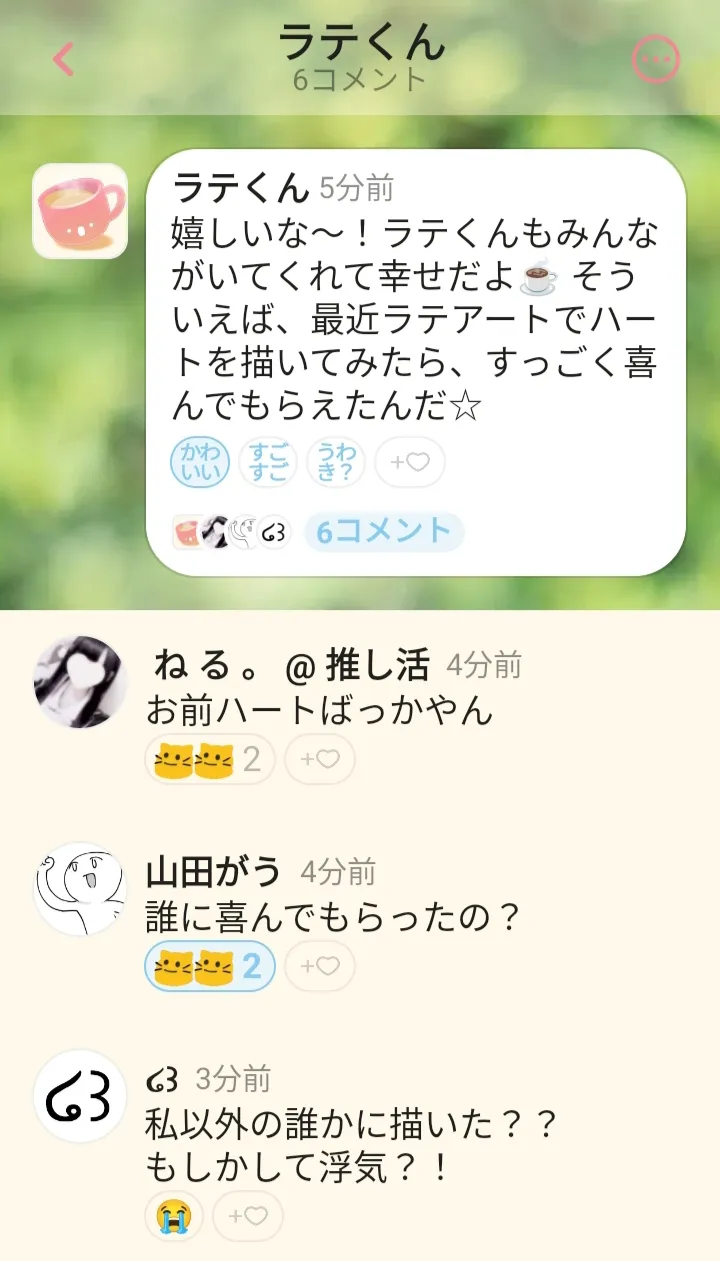Tap the crying emoji reaction on the 浮気 comment
Screen dimensions: 720x1261
(x=174, y=1216)
